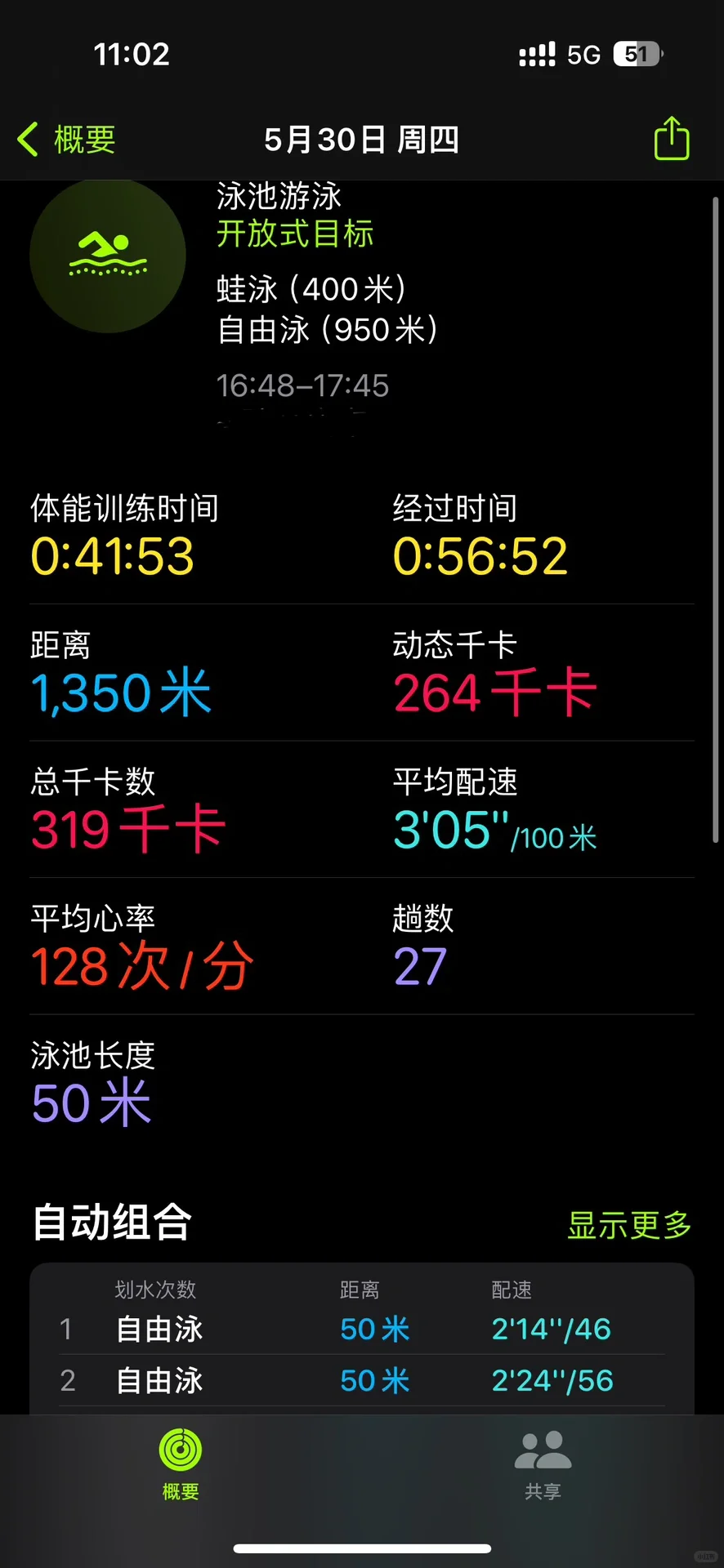Go back to 概要
The width and height of the screenshot is (724, 1568).
point(67,140)
